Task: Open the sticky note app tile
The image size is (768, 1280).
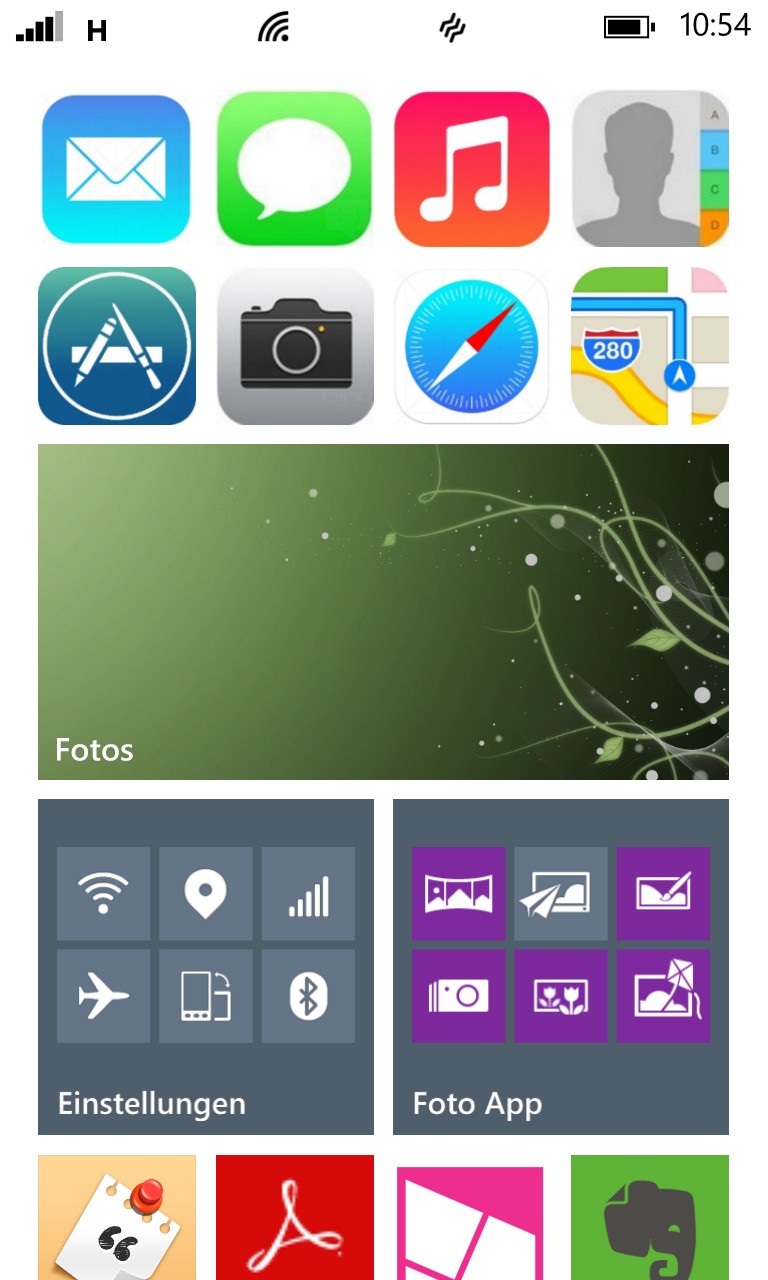Action: 116,1217
